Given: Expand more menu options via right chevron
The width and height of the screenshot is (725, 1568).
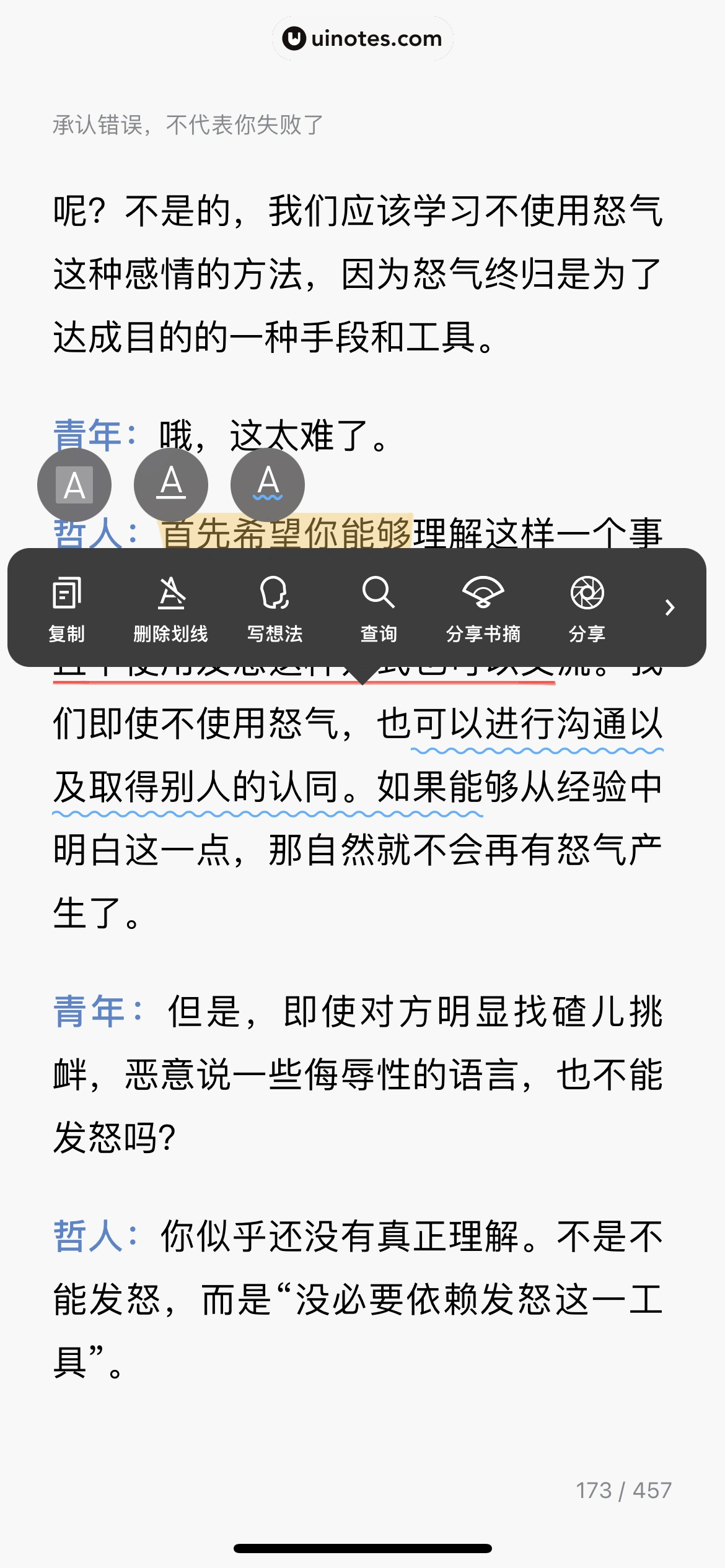Looking at the screenshot, I should [x=670, y=609].
